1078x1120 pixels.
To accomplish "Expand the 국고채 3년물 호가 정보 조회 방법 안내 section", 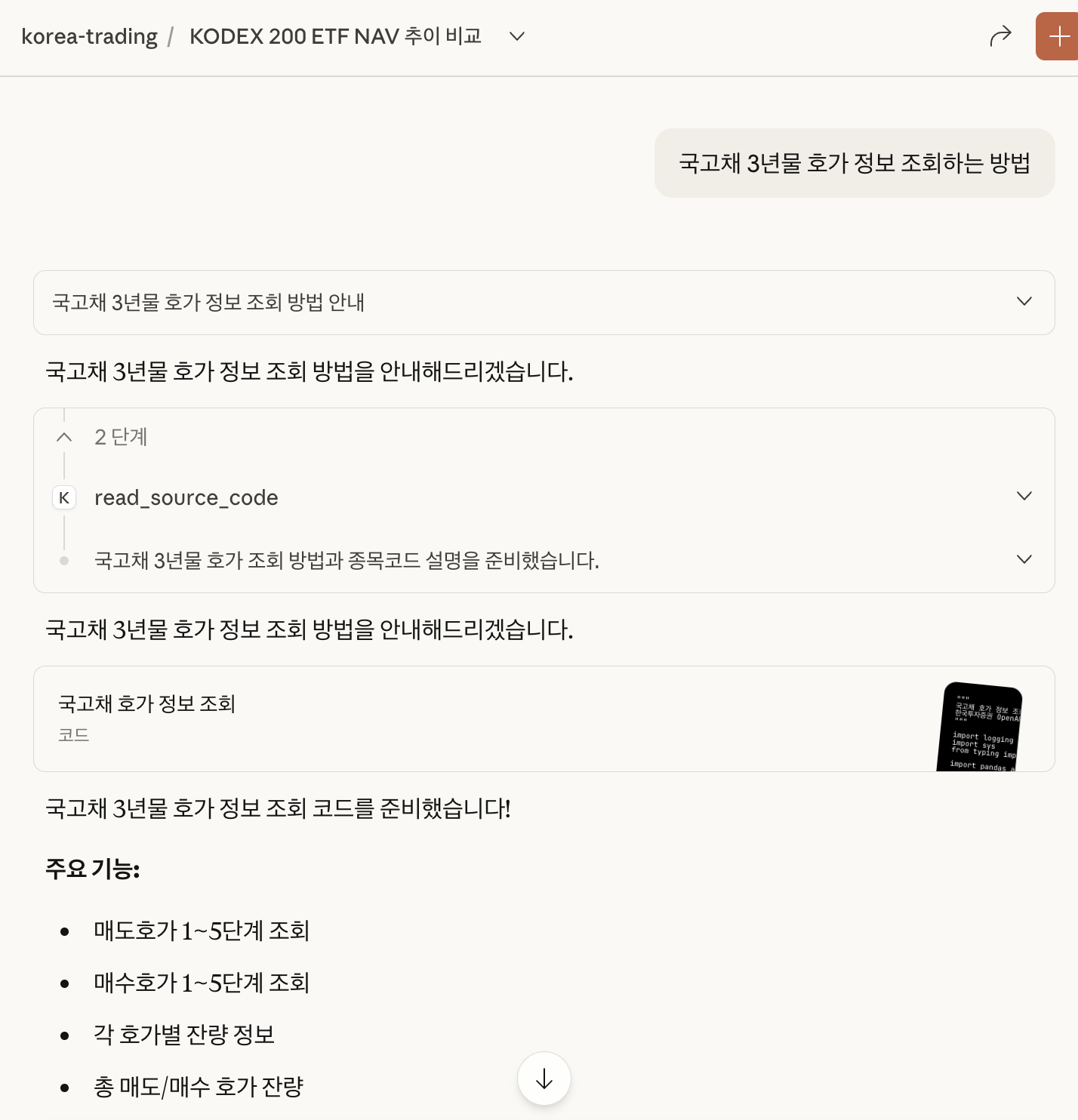I will click(1024, 302).
